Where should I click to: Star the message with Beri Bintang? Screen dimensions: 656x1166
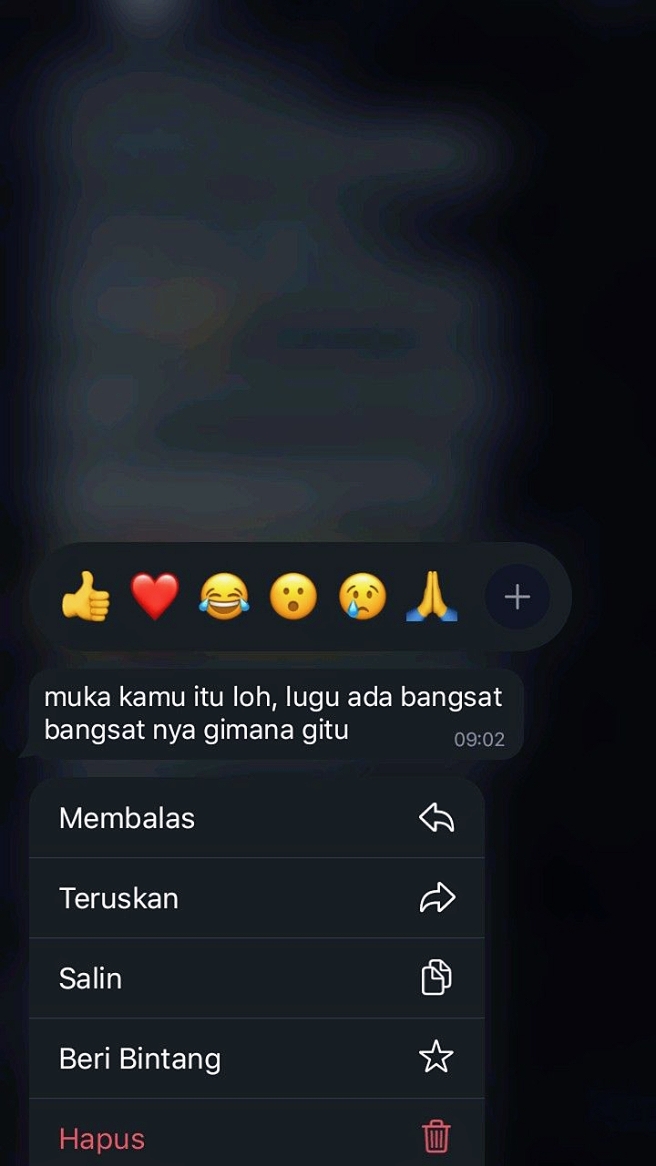coord(257,1059)
